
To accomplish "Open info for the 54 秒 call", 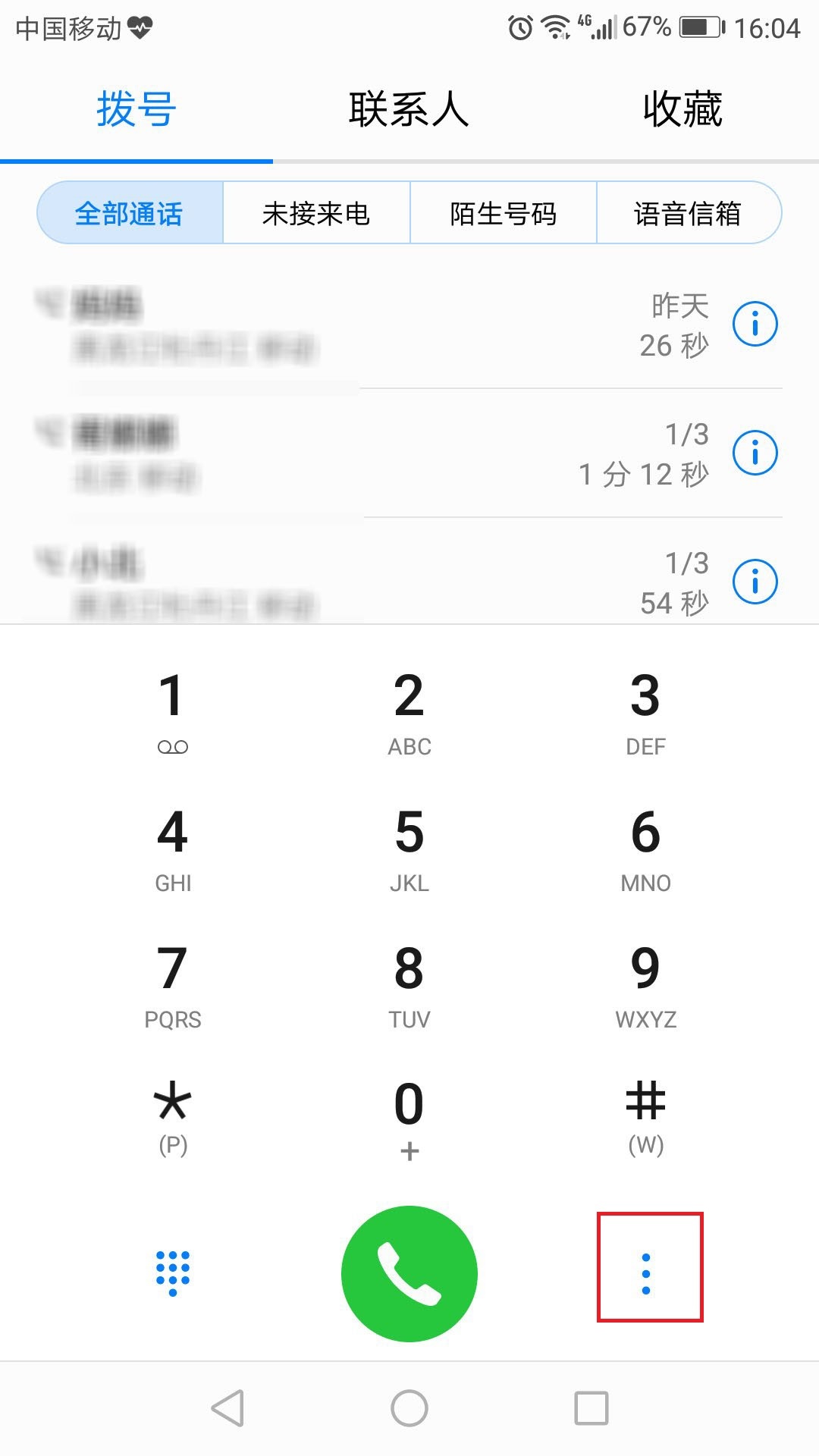I will click(755, 582).
